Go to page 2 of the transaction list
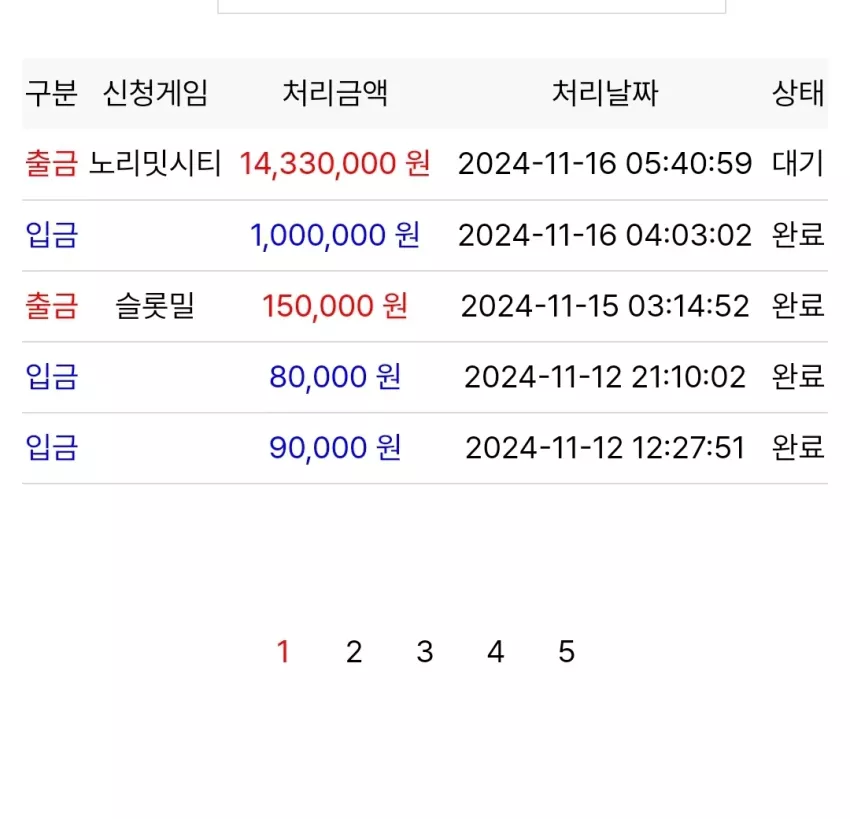850x819 pixels. click(354, 652)
